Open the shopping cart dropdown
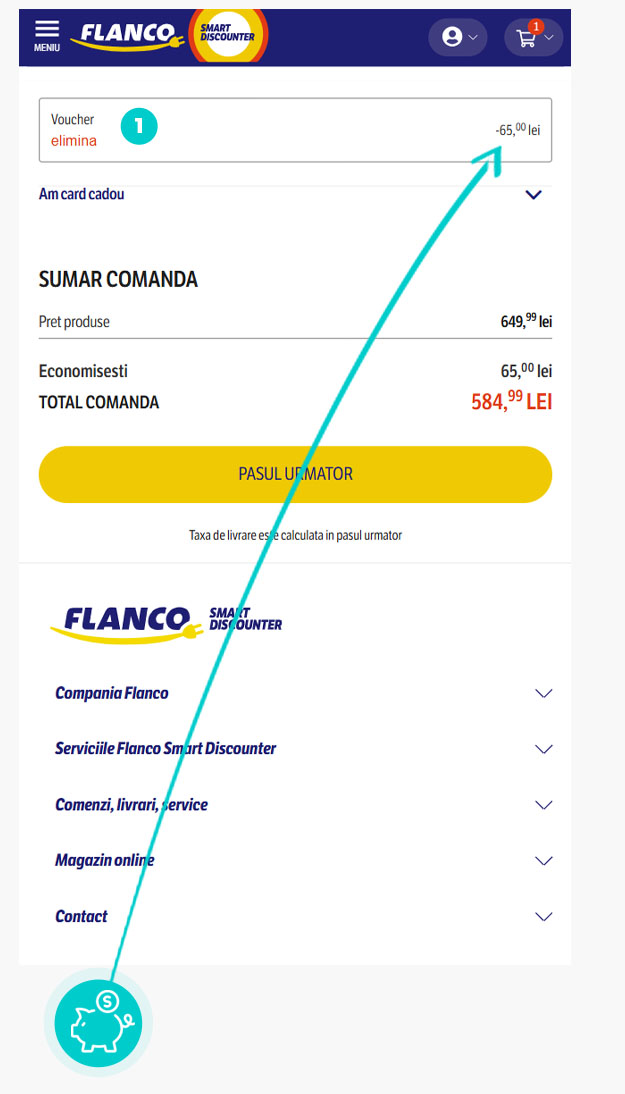This screenshot has width=625, height=1094. click(534, 37)
